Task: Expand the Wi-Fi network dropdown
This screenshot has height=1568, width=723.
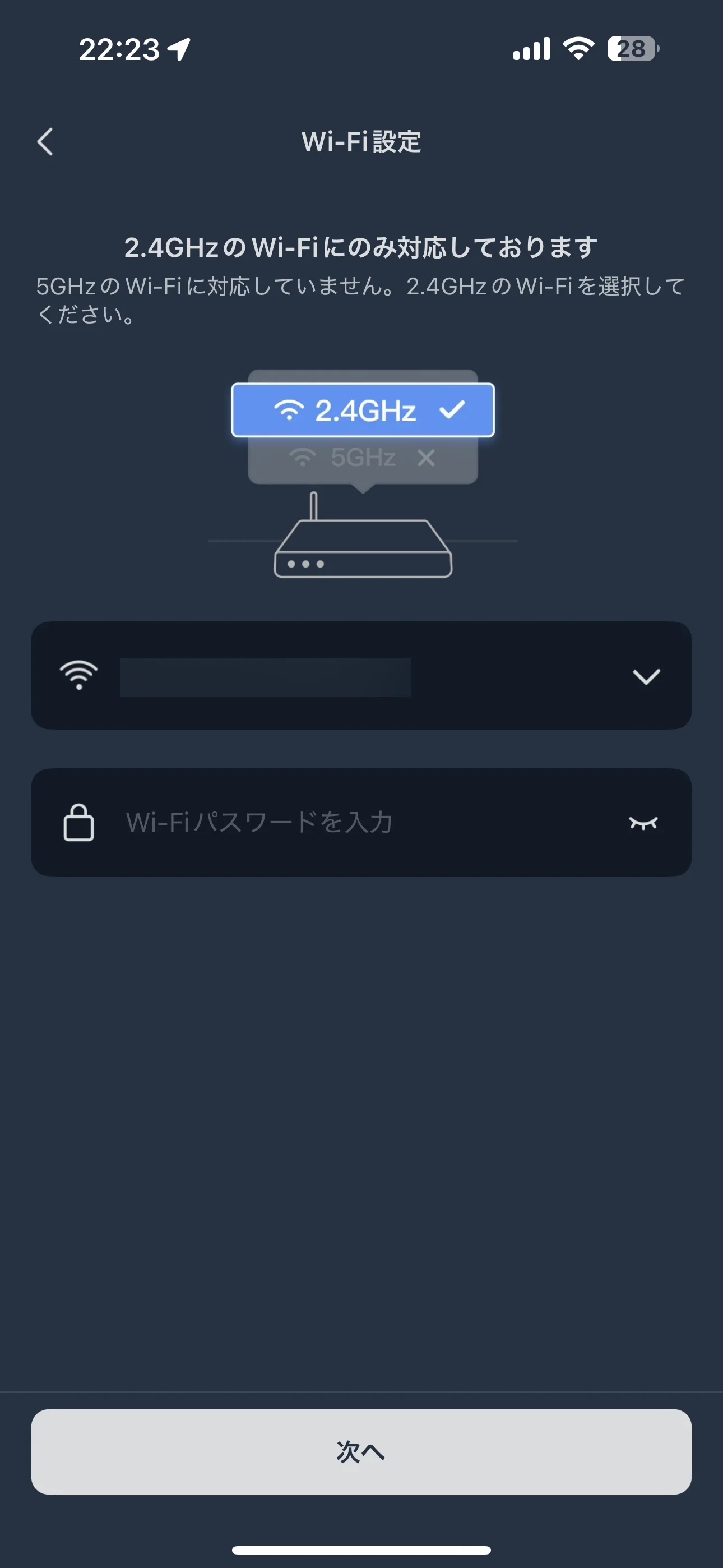Action: point(646,676)
